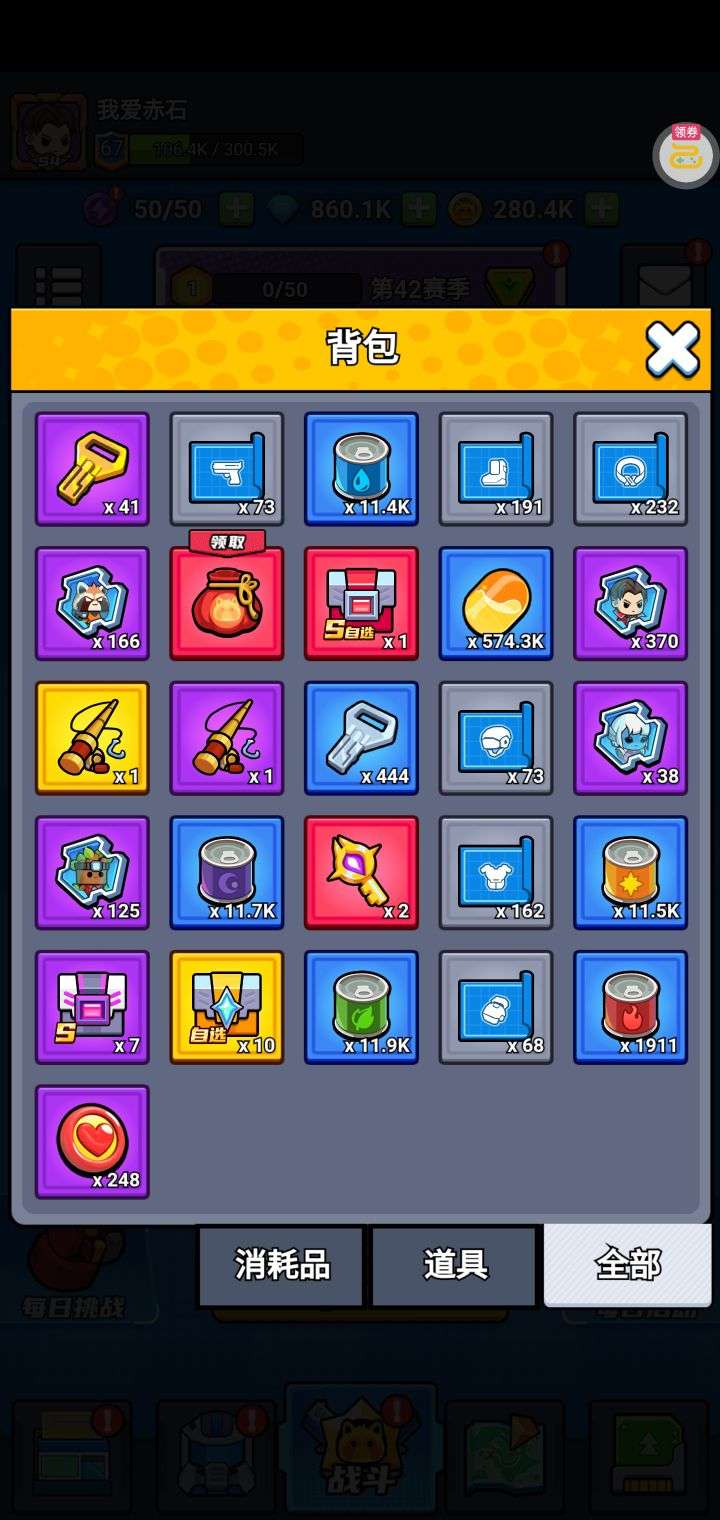Select the green leaf can x11.9K

361,1007
